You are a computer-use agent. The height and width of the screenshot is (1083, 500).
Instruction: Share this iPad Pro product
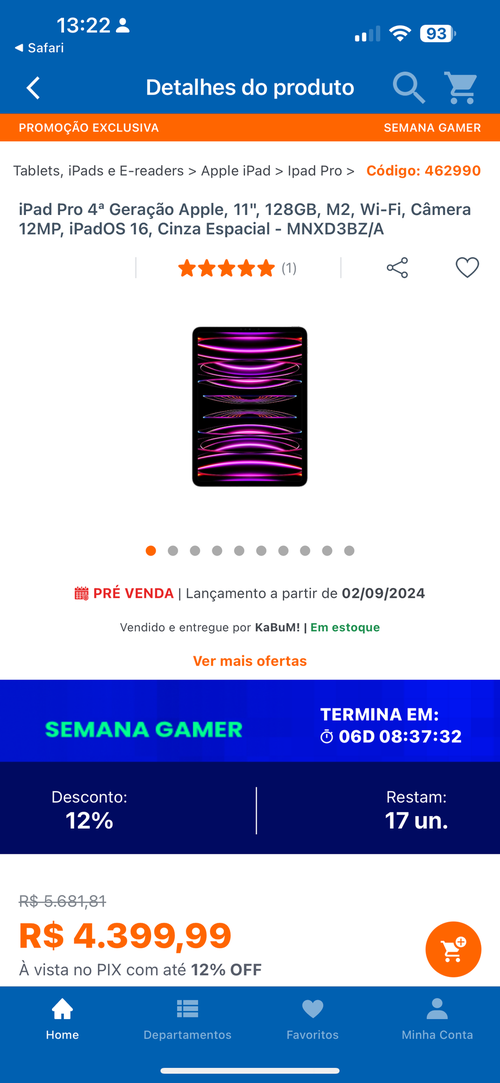click(x=397, y=268)
